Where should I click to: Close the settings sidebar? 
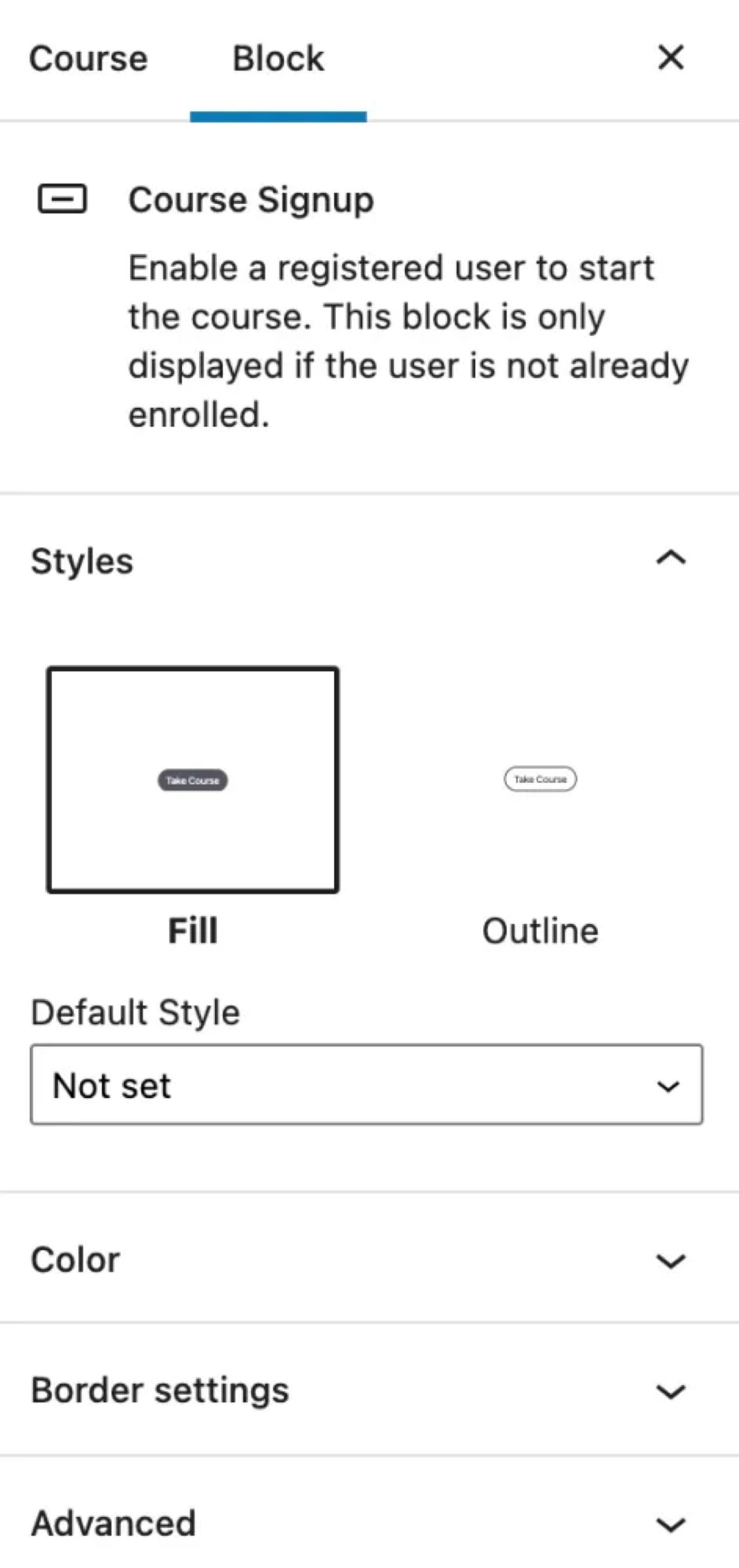671,58
